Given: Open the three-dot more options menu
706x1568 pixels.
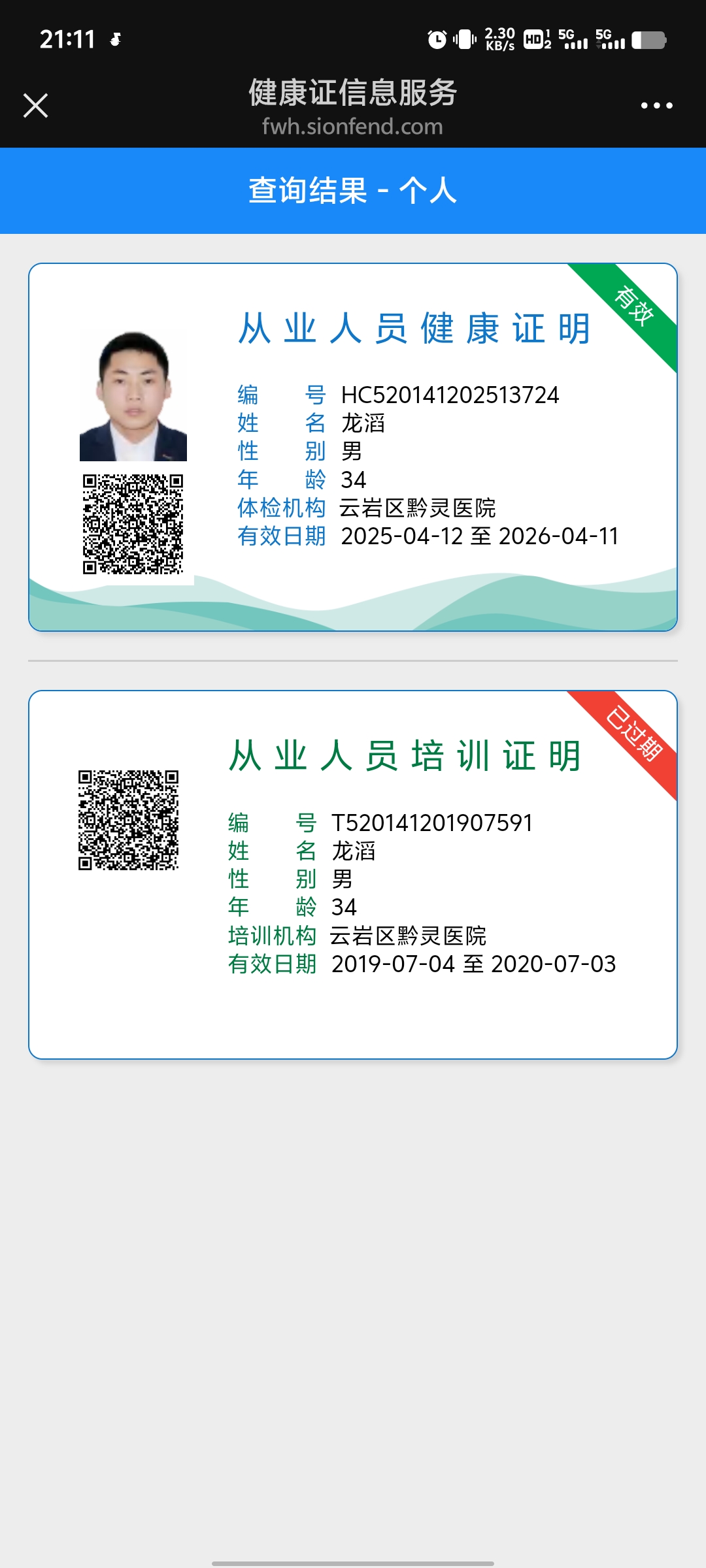Looking at the screenshot, I should [656, 105].
